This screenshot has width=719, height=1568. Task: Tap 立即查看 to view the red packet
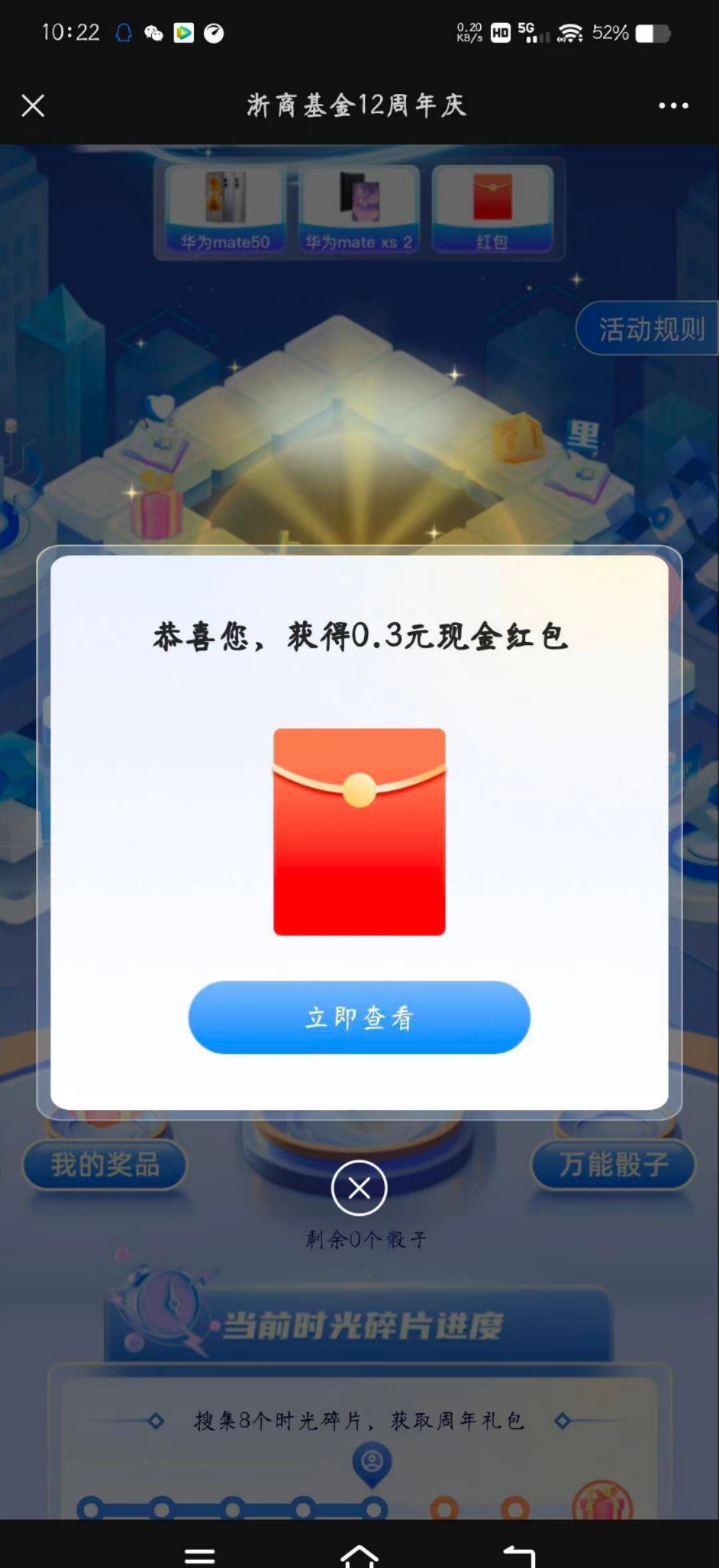[359, 1017]
